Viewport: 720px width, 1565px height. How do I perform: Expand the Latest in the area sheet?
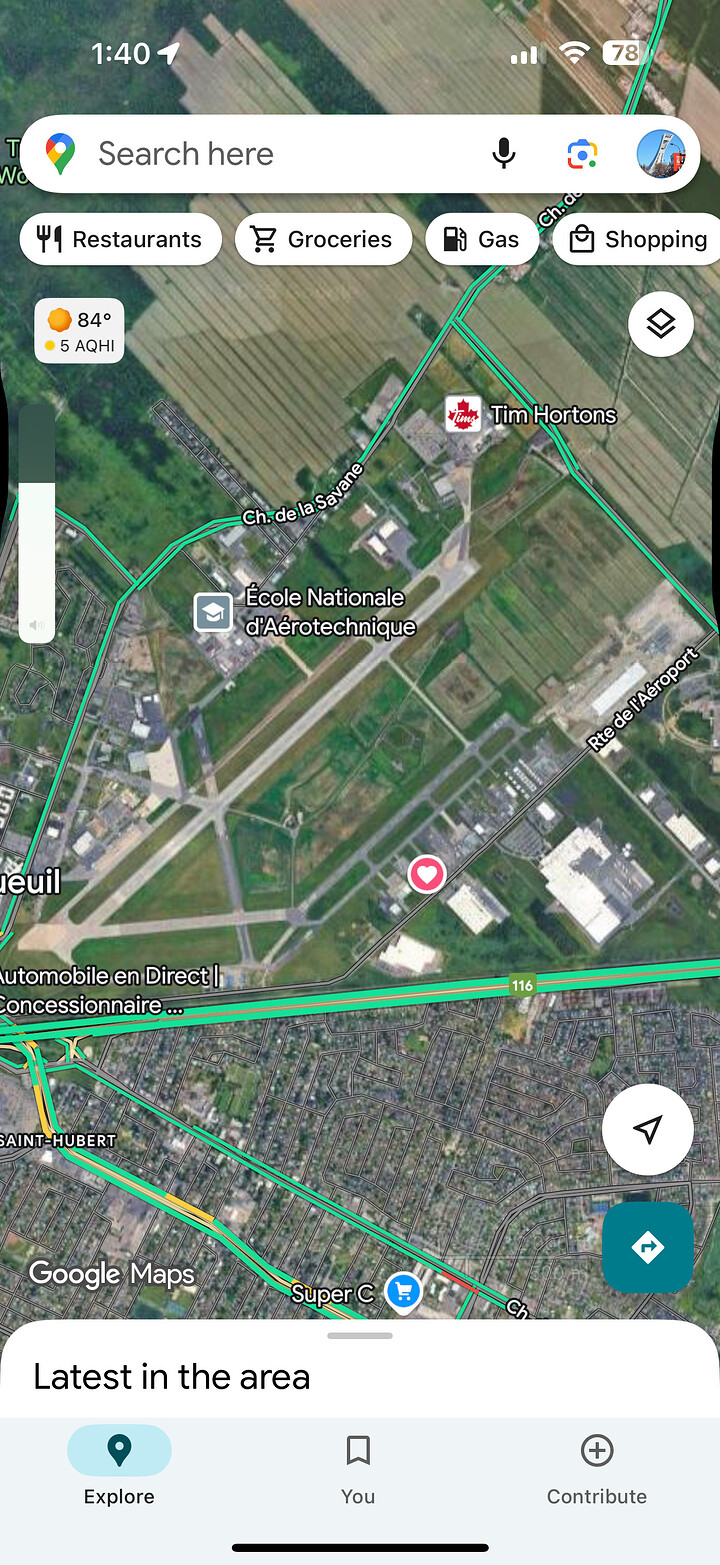click(359, 1337)
